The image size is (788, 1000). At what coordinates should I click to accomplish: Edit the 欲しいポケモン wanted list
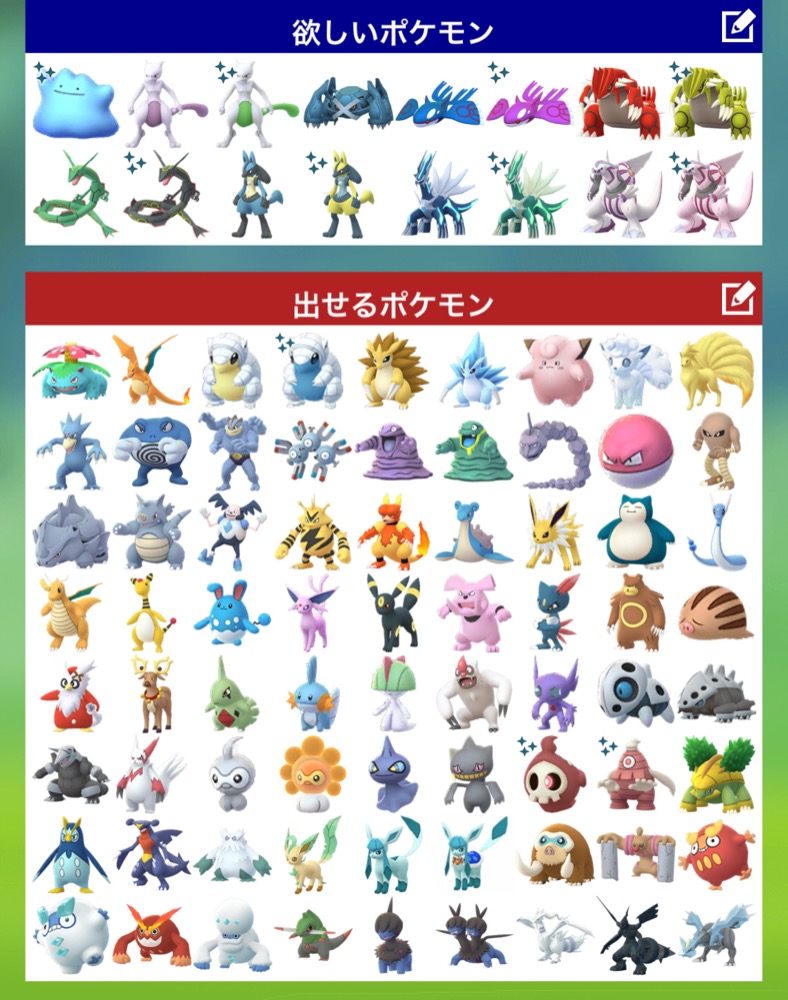(738, 26)
